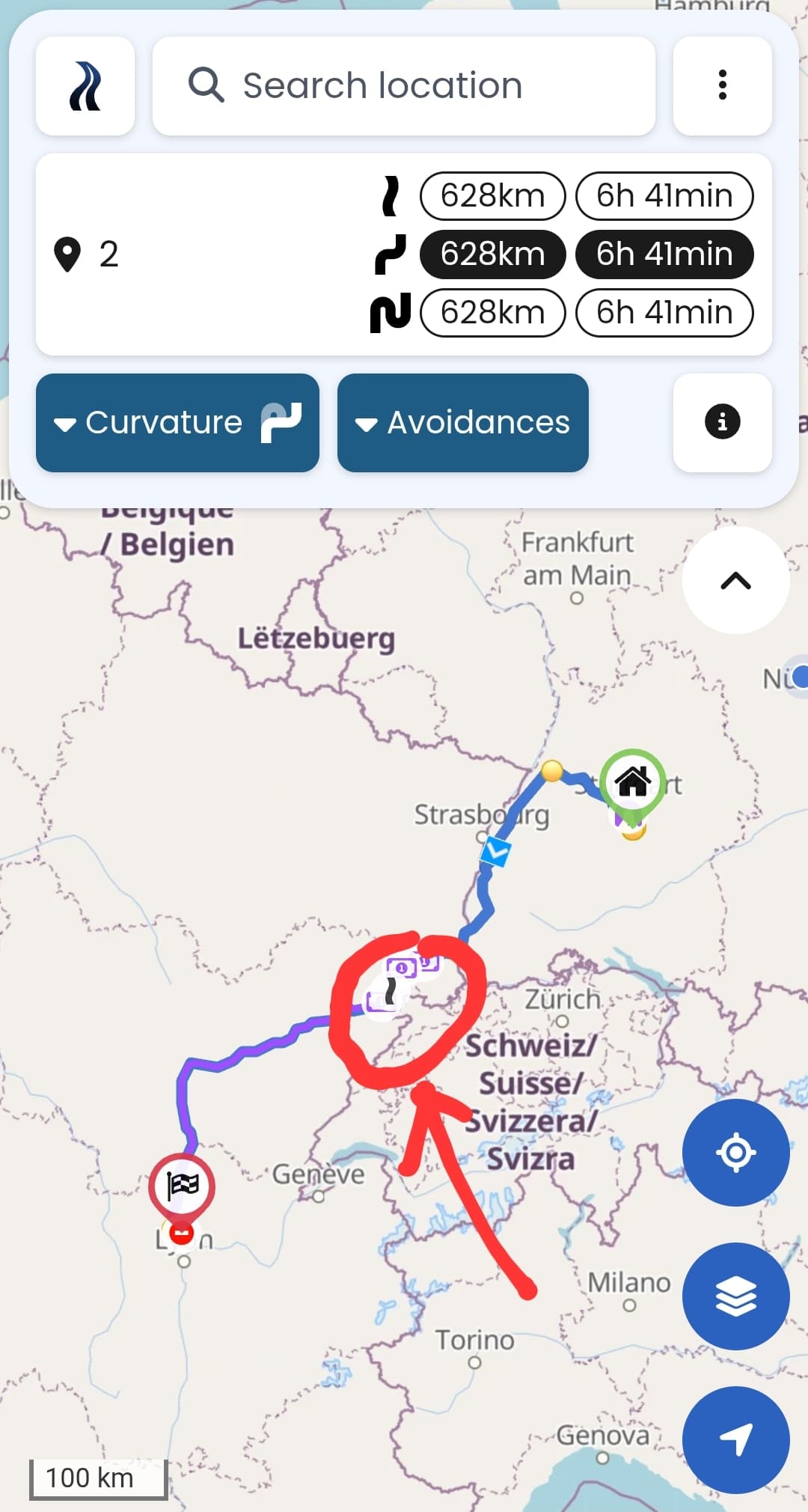Open the waypoints pin count
The width and height of the screenshot is (808, 1512).
pos(86,254)
